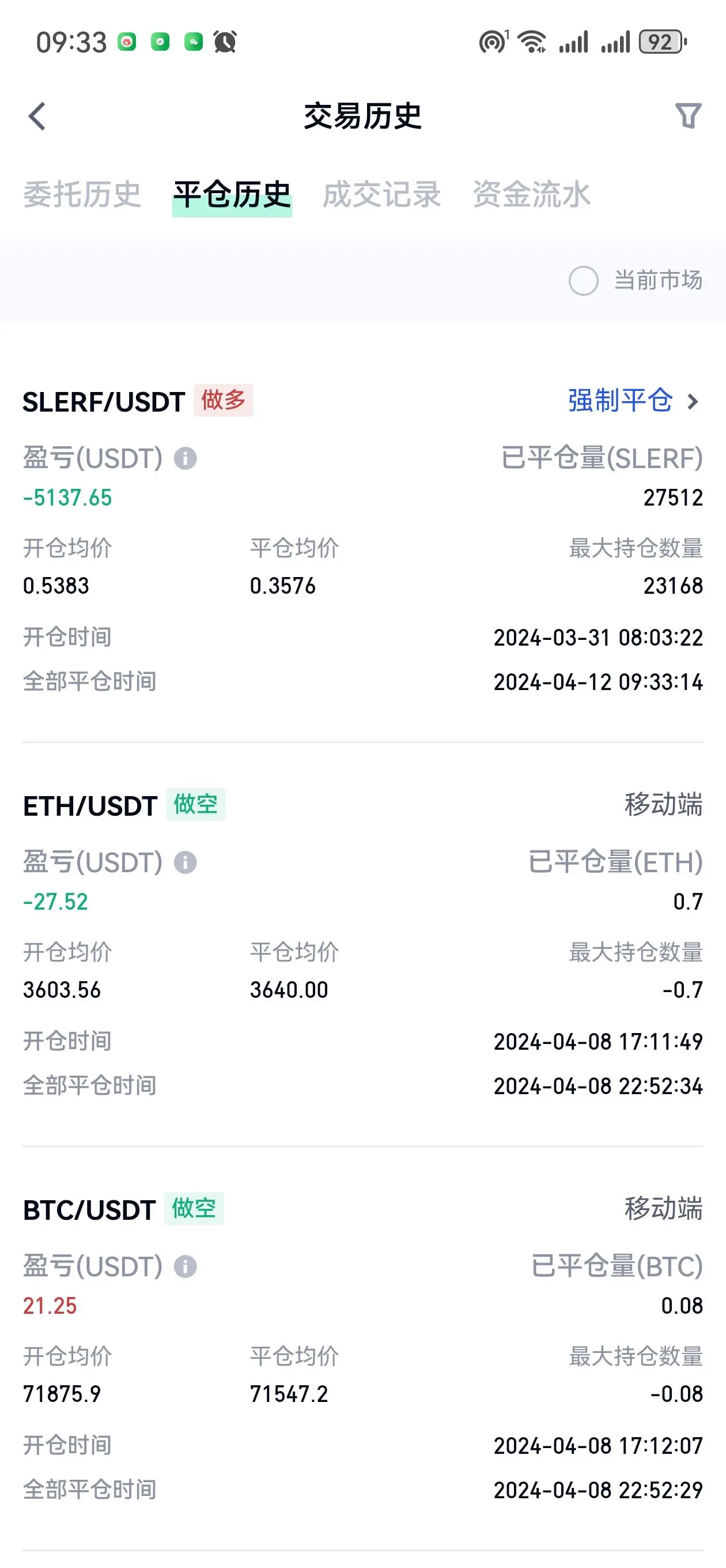Viewport: 726px width, 1568px height.
Task: Go back from 交易历史
Action: coord(37,116)
